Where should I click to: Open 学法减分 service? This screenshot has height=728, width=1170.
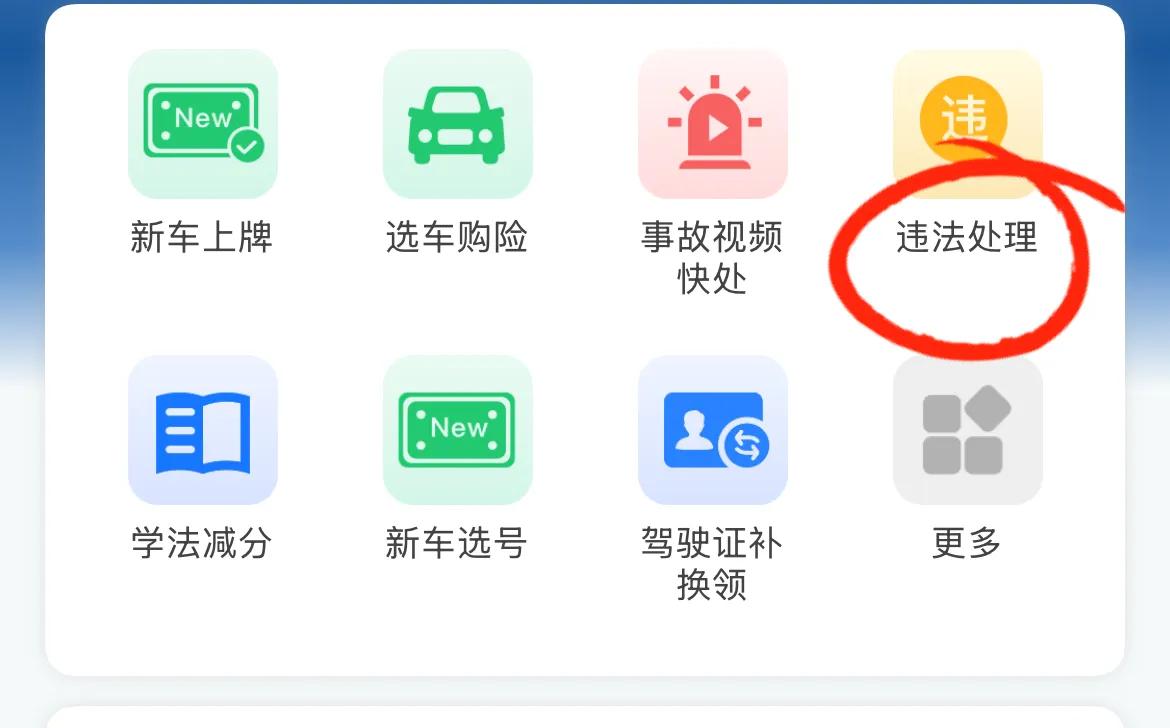(203, 430)
